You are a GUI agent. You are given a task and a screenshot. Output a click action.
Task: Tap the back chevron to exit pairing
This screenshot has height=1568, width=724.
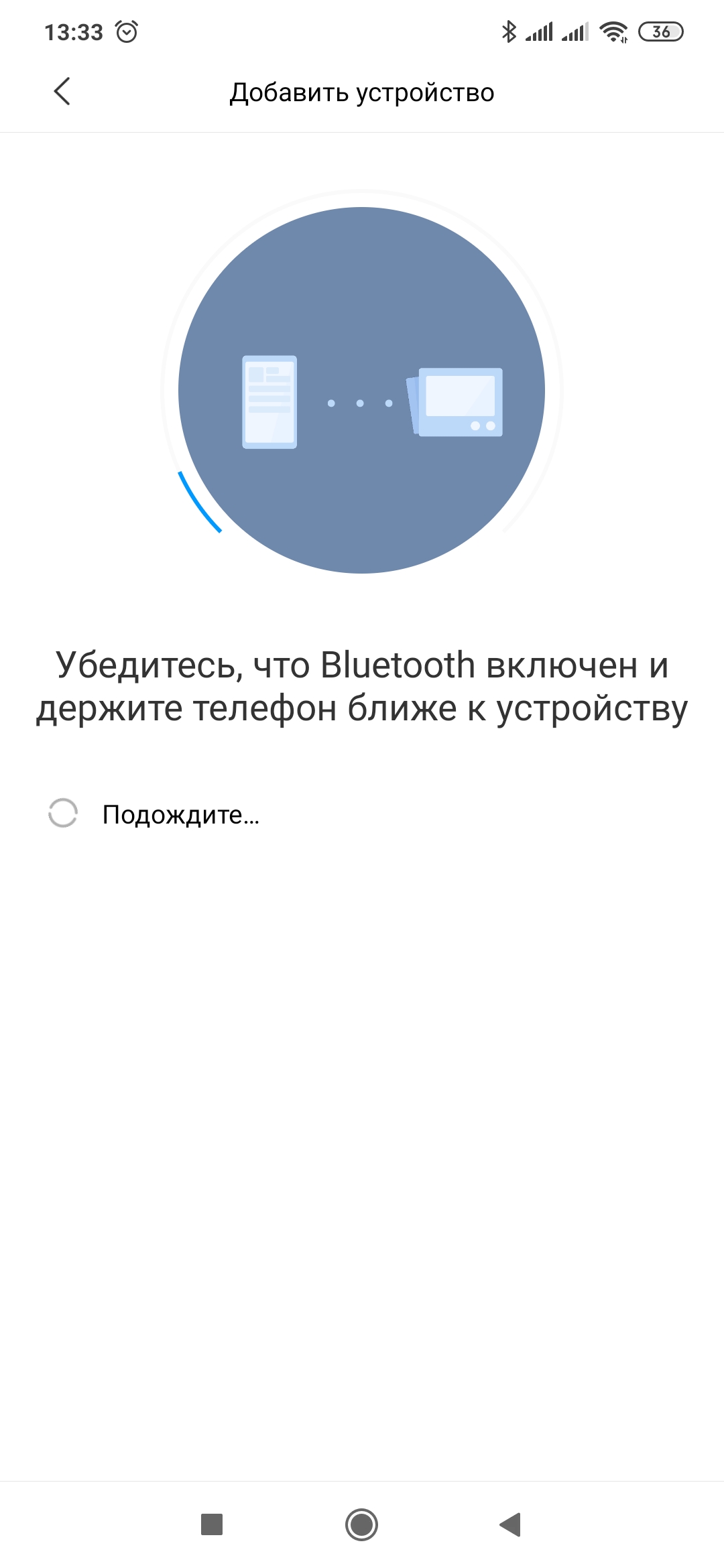[x=62, y=92]
